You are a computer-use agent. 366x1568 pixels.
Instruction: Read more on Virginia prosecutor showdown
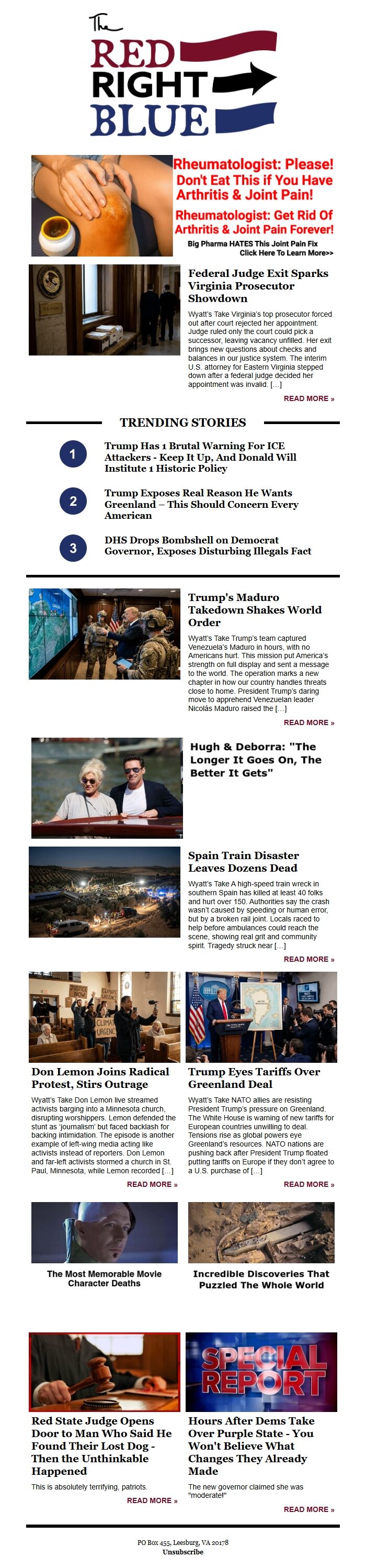(308, 399)
